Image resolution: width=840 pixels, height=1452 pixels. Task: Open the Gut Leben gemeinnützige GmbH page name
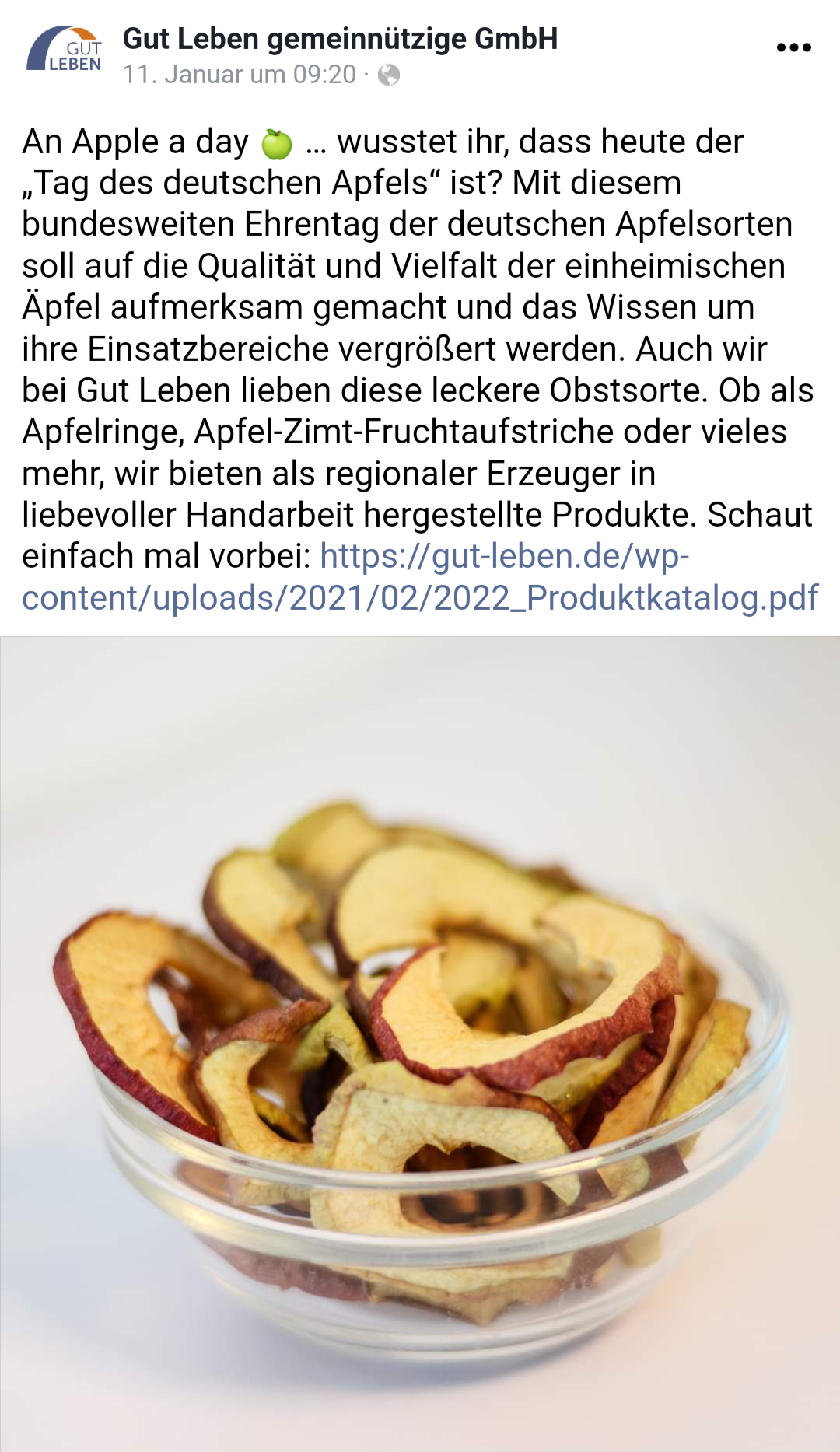(x=340, y=39)
